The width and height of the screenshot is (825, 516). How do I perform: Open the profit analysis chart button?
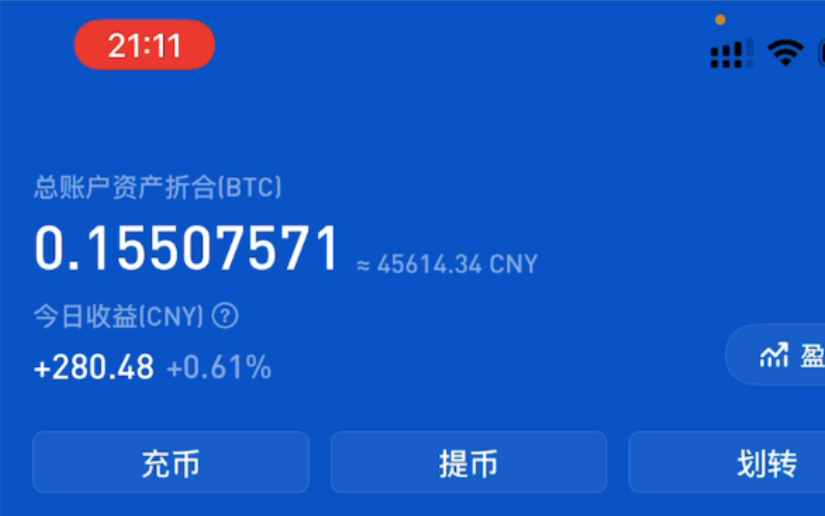(785, 355)
